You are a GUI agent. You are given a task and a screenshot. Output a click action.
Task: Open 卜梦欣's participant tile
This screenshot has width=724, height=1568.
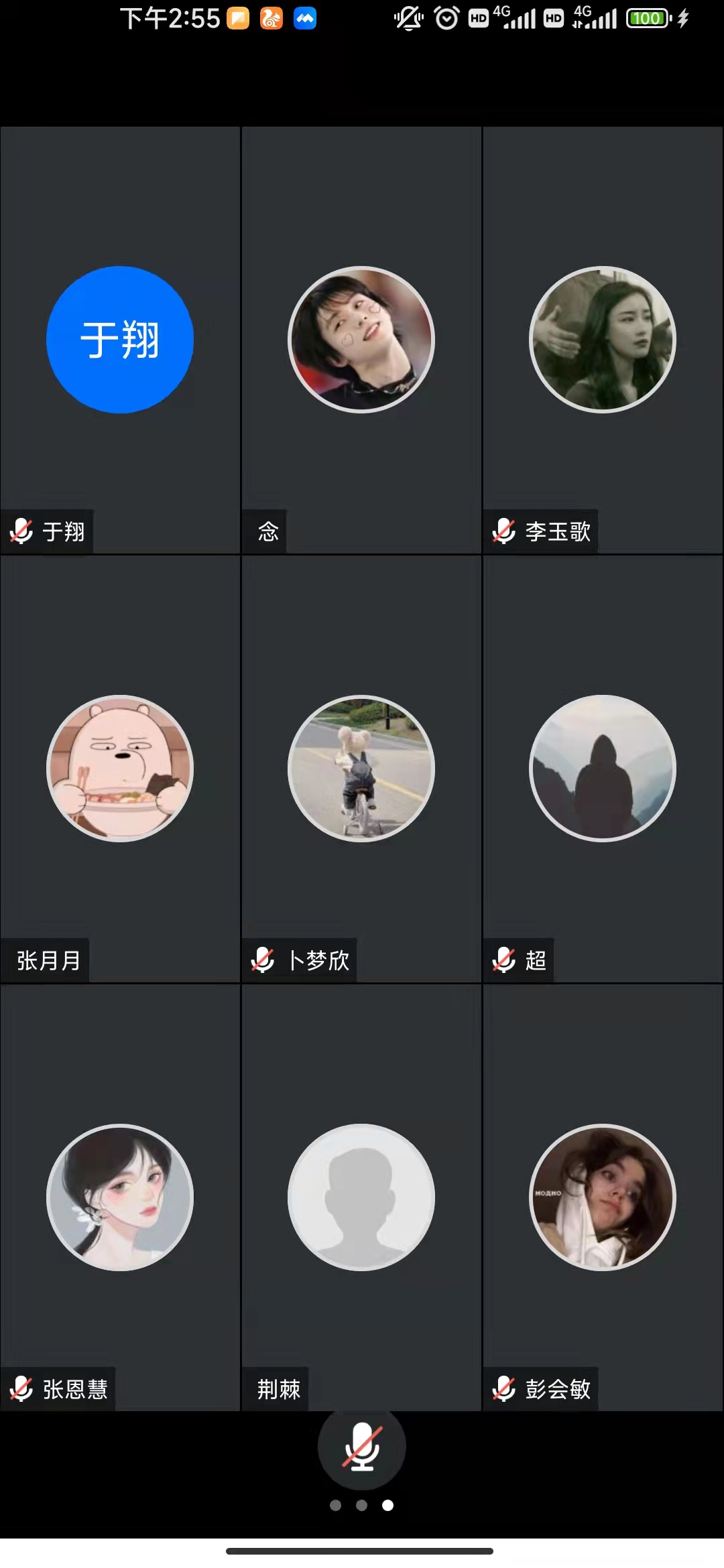pos(361,769)
